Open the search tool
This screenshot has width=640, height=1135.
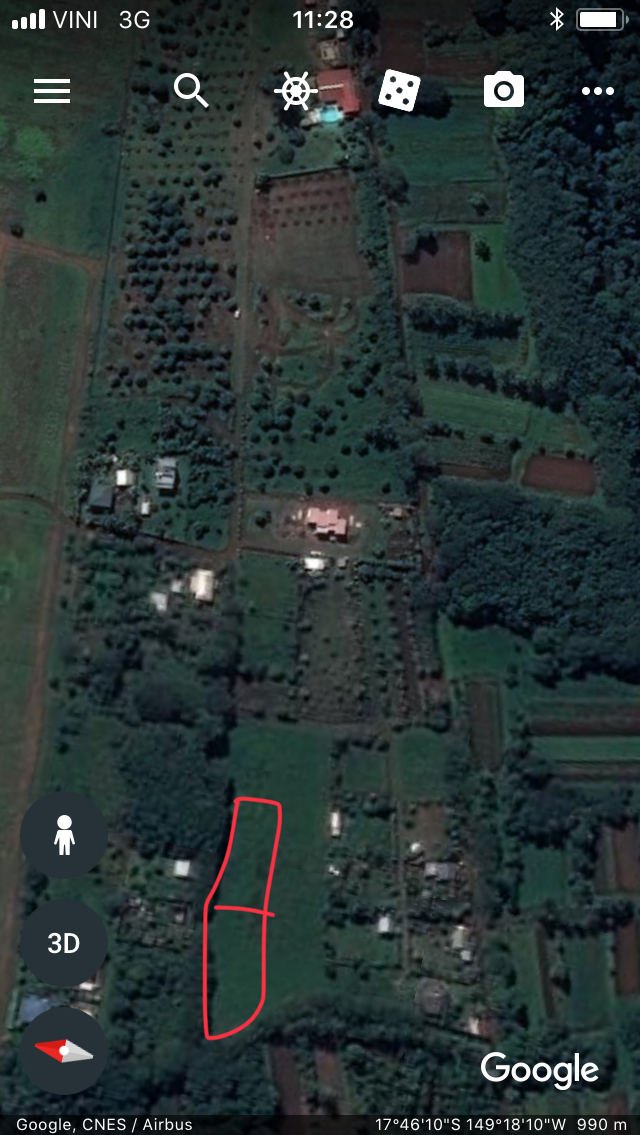point(190,91)
